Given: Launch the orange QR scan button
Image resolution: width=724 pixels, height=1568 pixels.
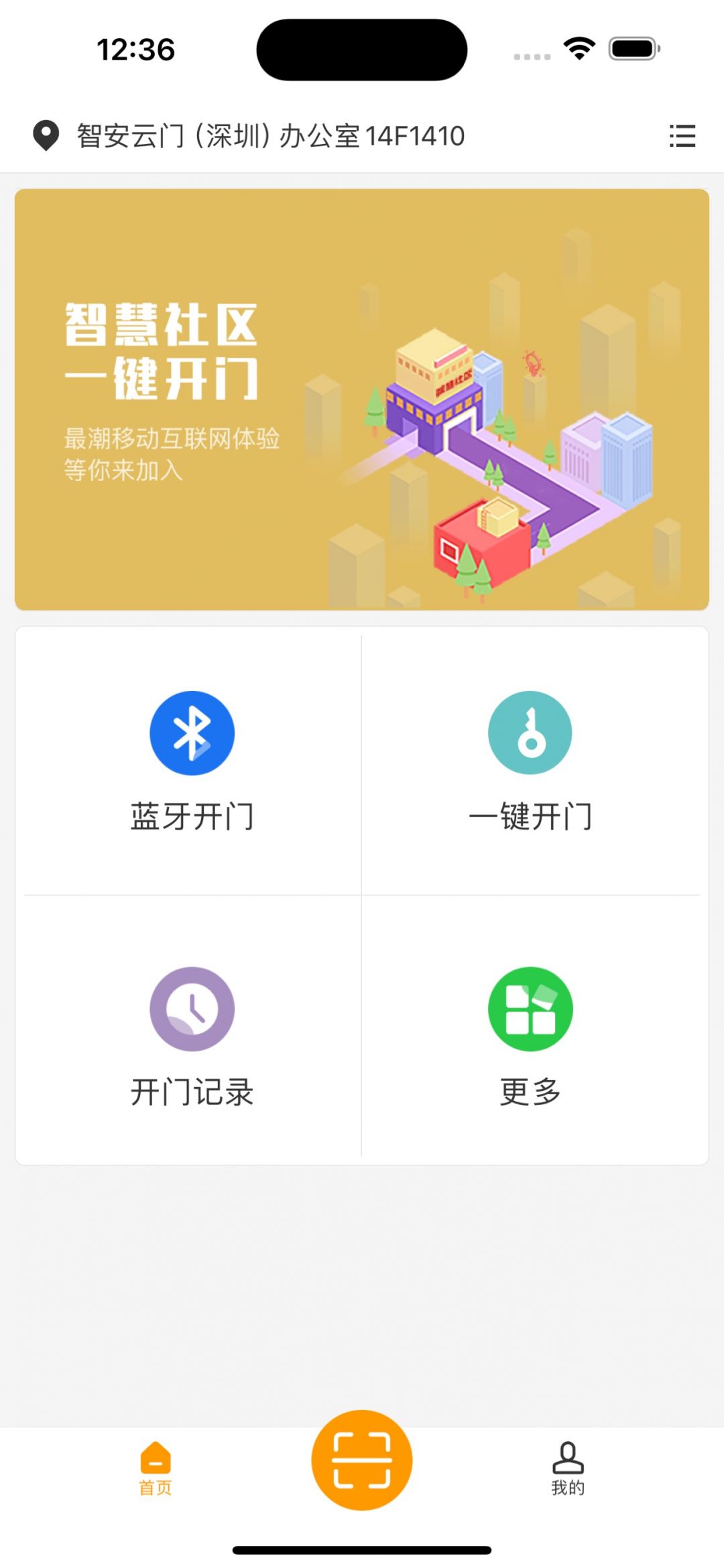Looking at the screenshot, I should point(362,1461).
